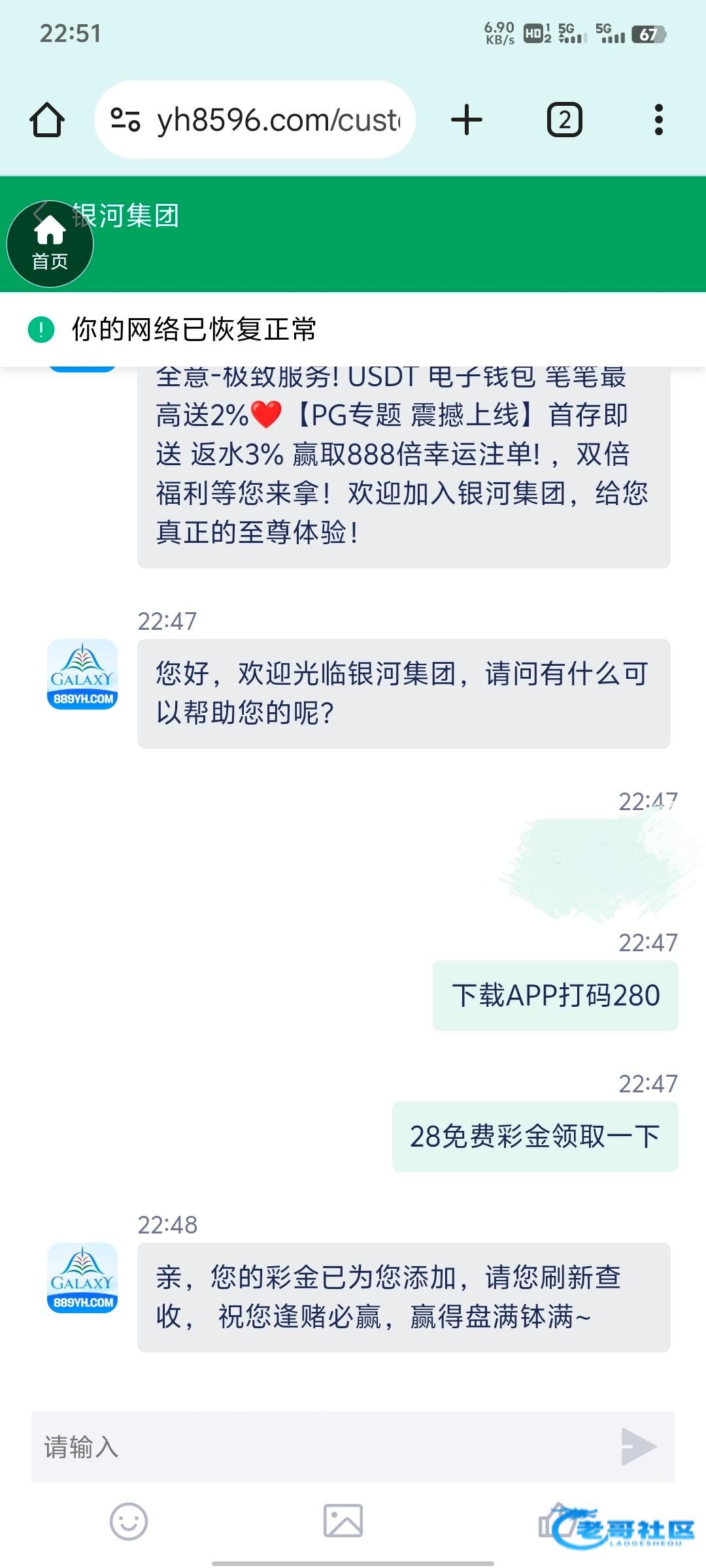Focus the 请输入 message field
The width and height of the screenshot is (706, 1568).
[x=320, y=1446]
